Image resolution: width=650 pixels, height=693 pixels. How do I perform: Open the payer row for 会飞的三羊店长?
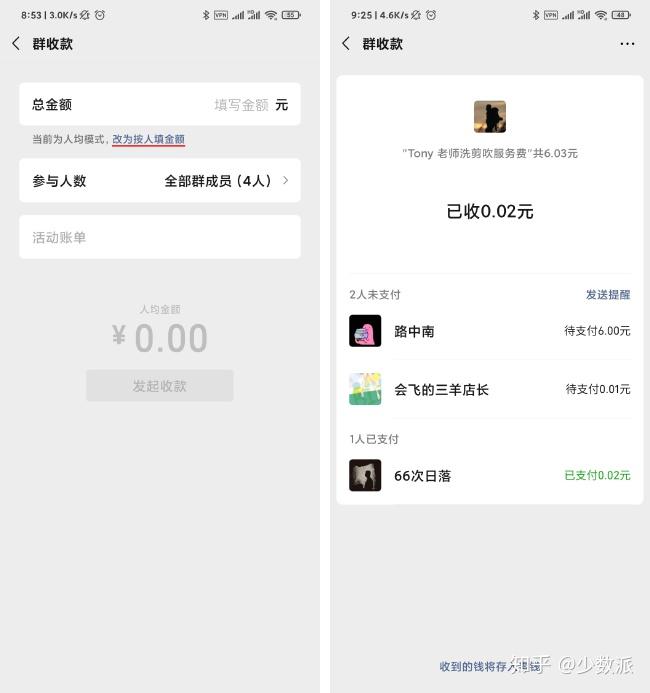pyautogui.click(x=490, y=389)
